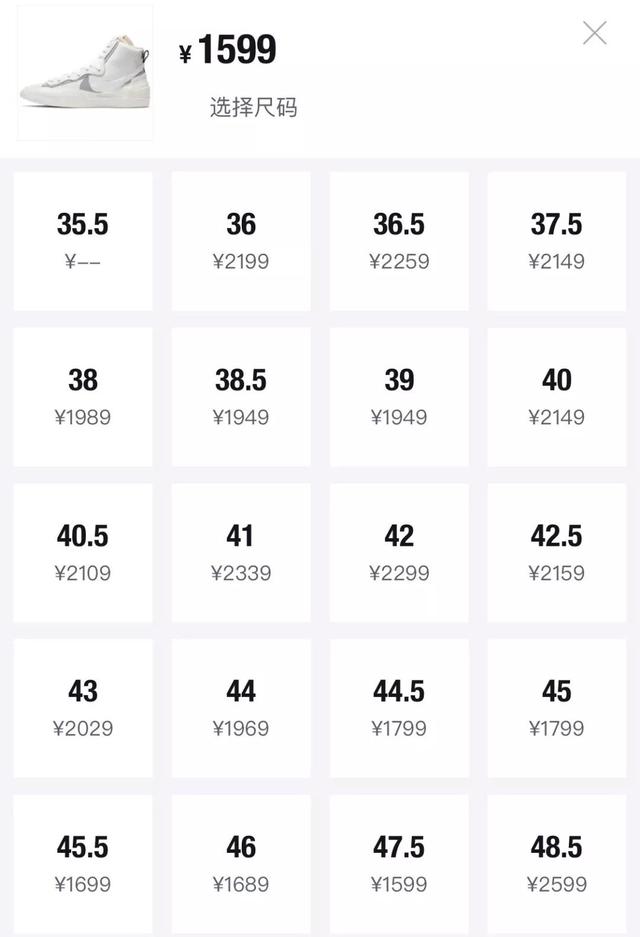640x937 pixels.
Task: Select size 36 for ¥2199
Action: tap(241, 241)
